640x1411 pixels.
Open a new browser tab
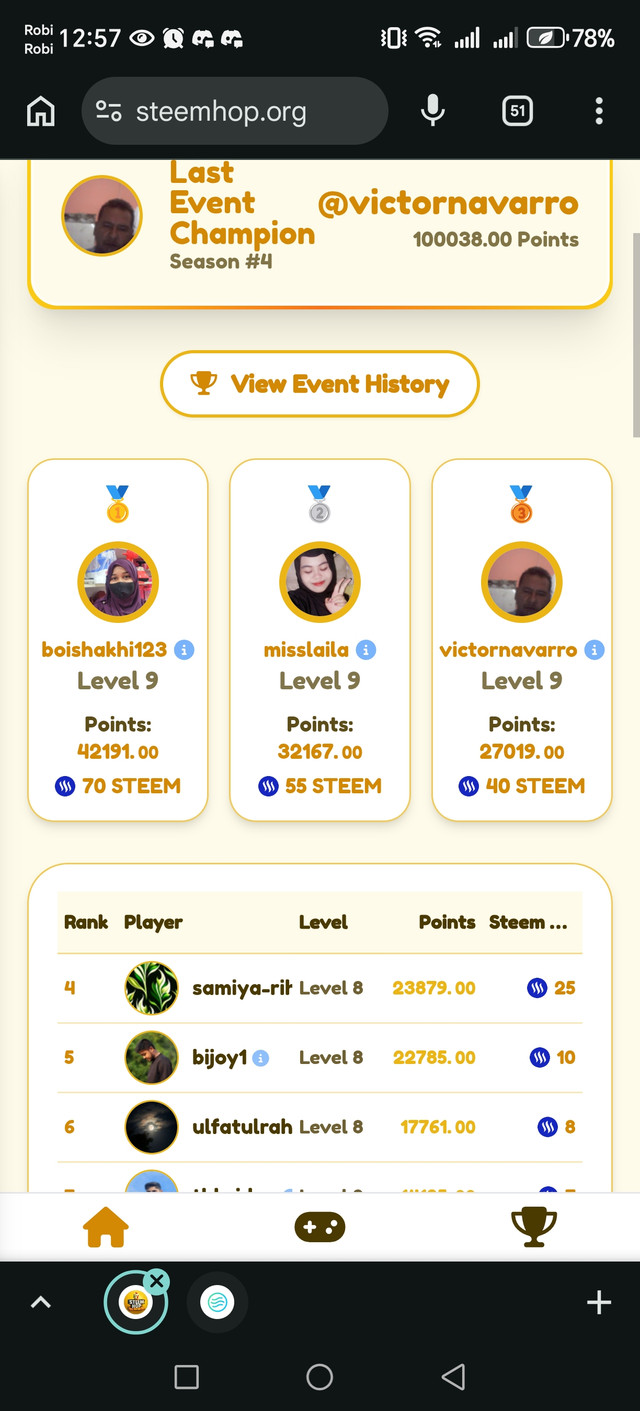(x=598, y=1302)
